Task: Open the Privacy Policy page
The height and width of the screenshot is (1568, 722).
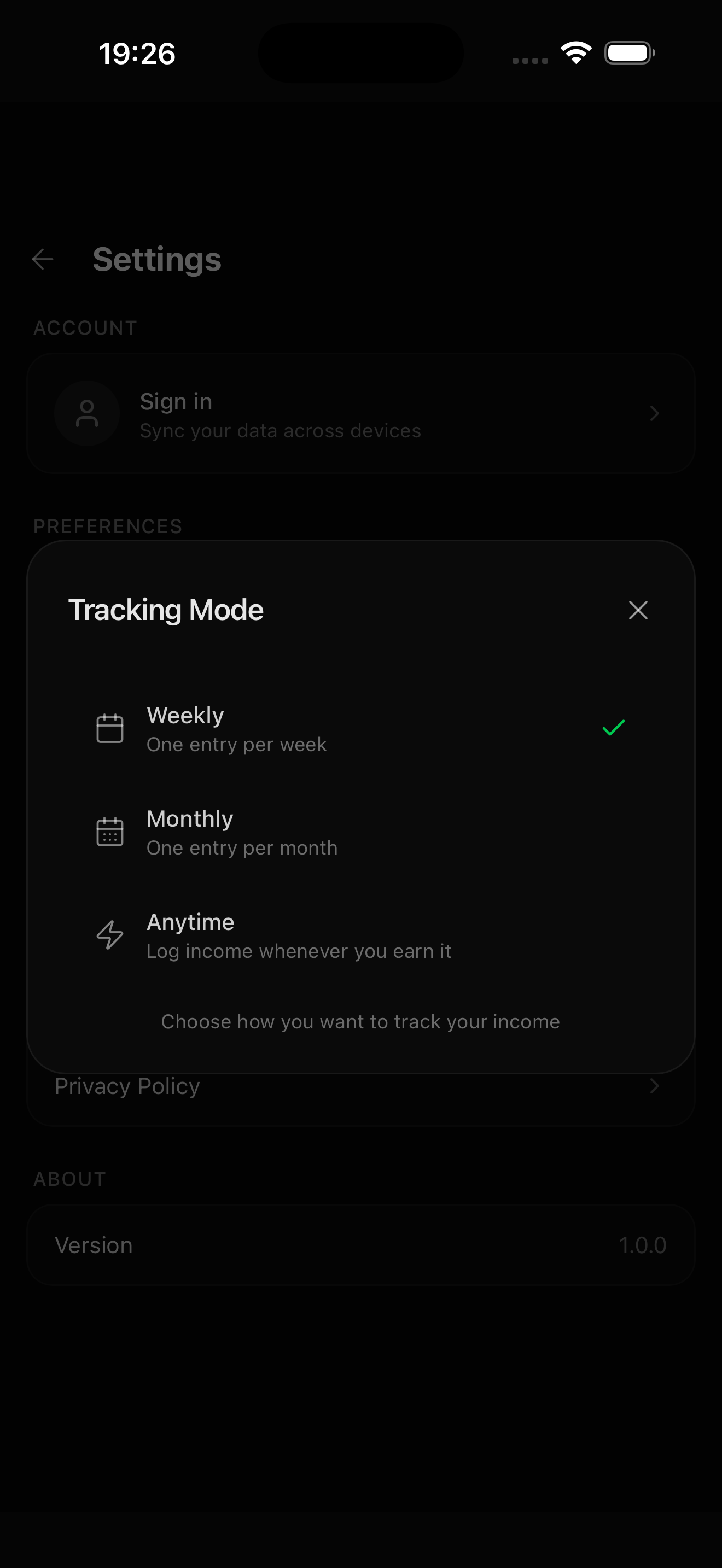Action: click(127, 1085)
